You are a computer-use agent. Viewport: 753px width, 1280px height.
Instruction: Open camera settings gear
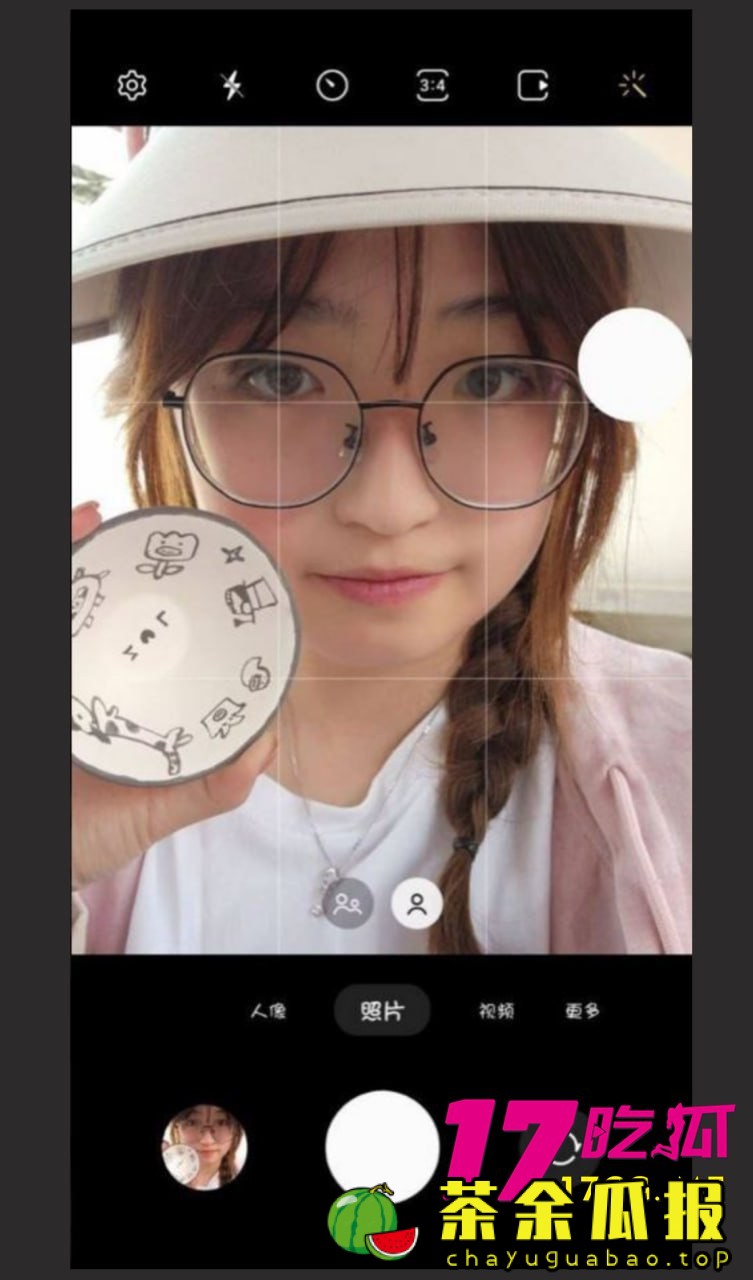tap(132, 86)
